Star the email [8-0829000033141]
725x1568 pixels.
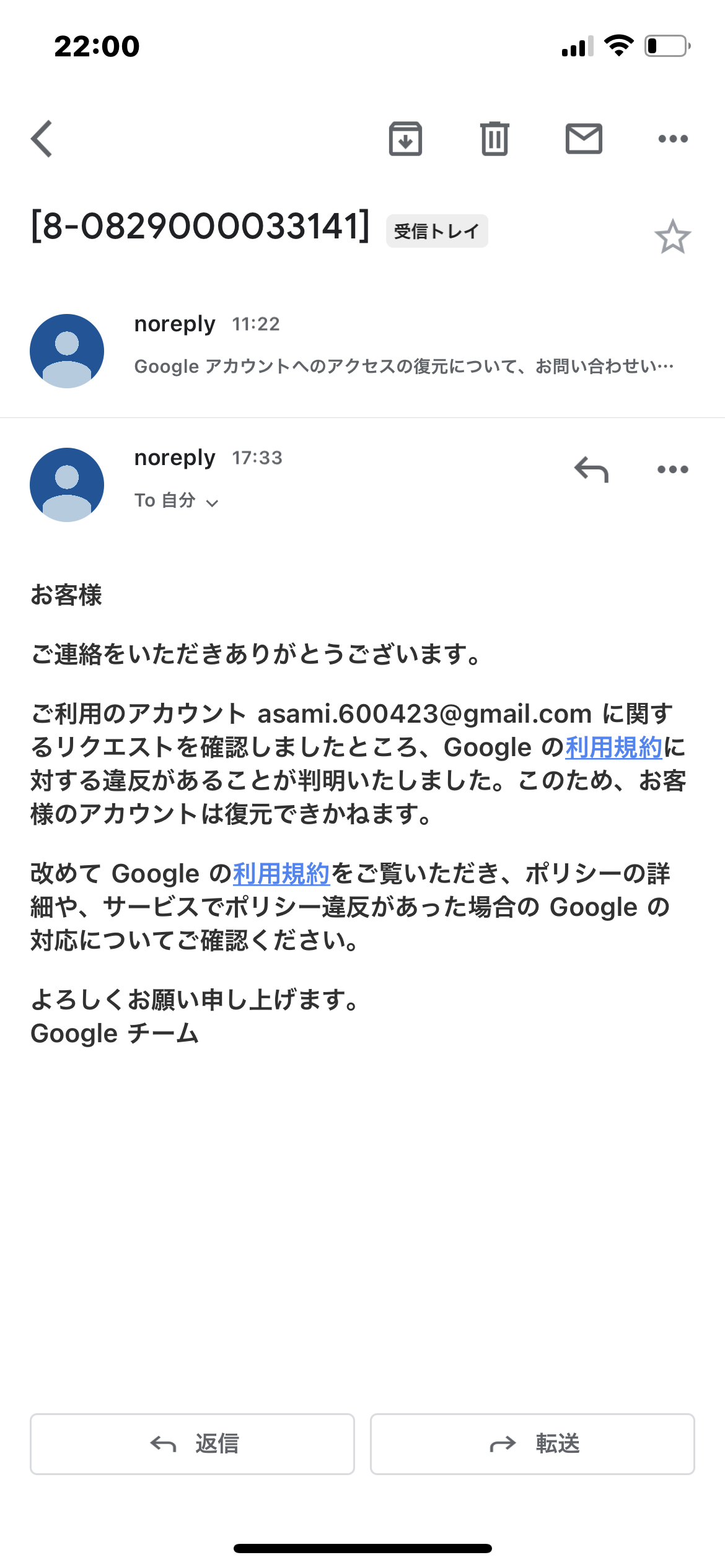click(673, 237)
